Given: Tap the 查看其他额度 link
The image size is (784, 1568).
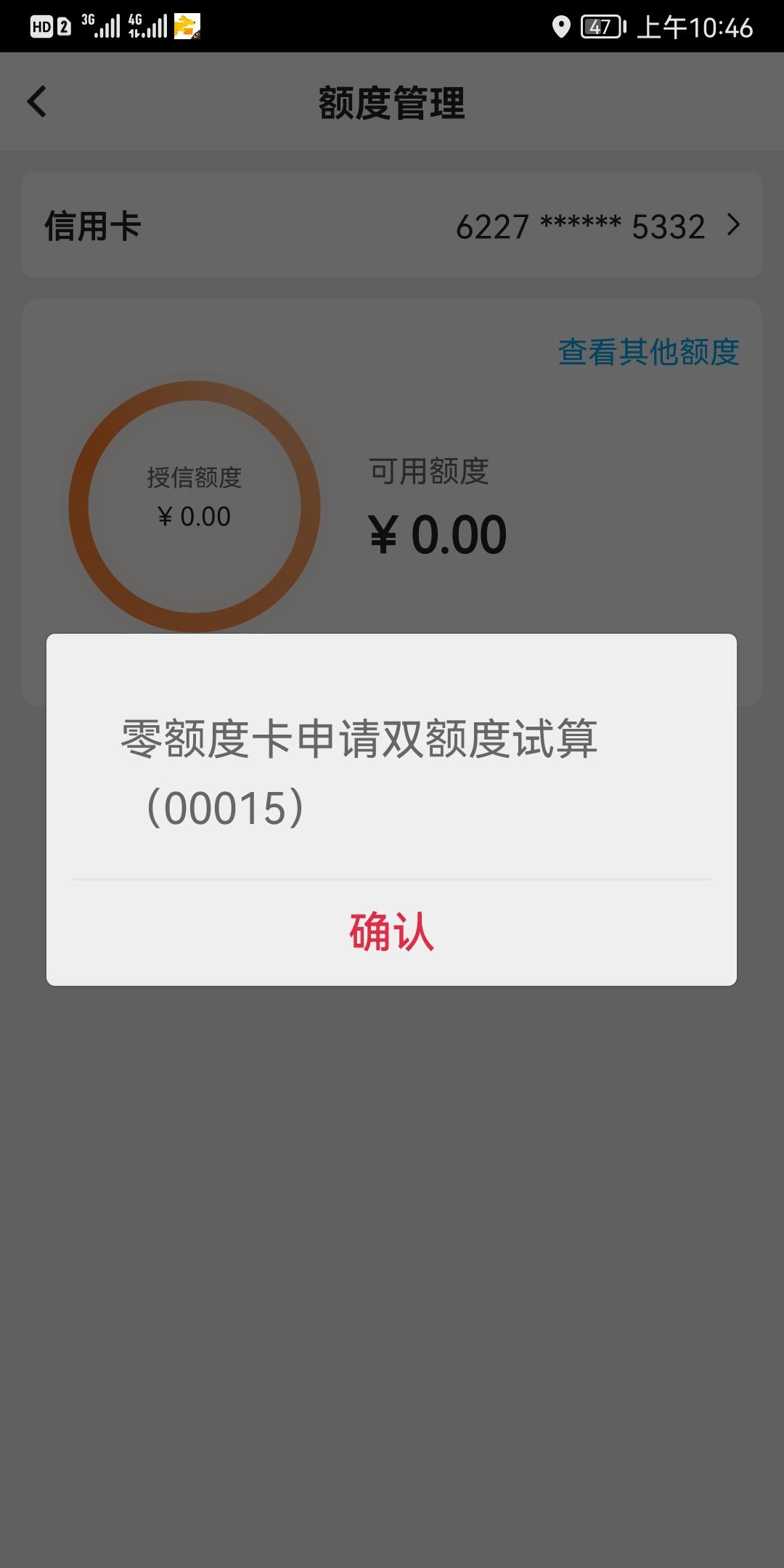Looking at the screenshot, I should (648, 352).
